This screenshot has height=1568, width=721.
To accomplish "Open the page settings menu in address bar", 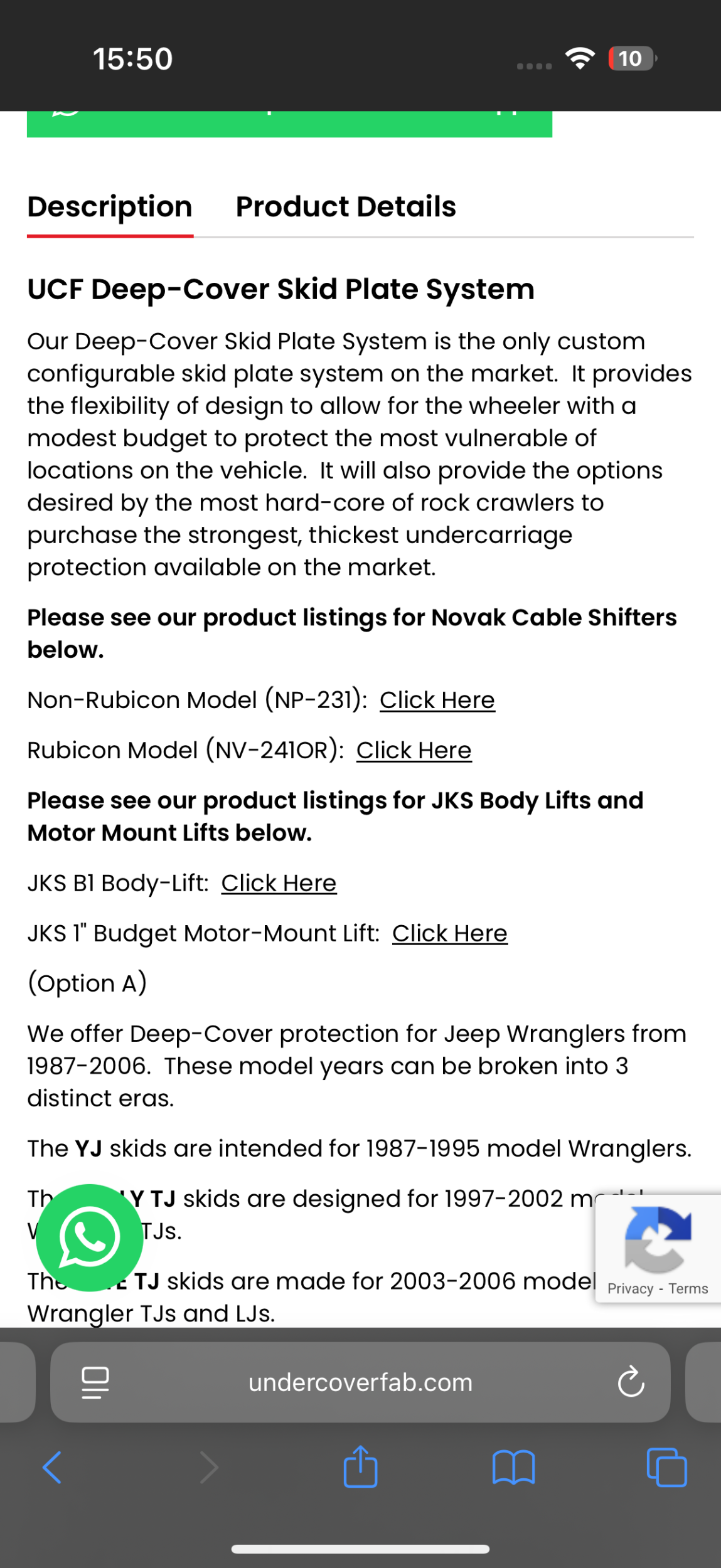I will tap(95, 1382).
